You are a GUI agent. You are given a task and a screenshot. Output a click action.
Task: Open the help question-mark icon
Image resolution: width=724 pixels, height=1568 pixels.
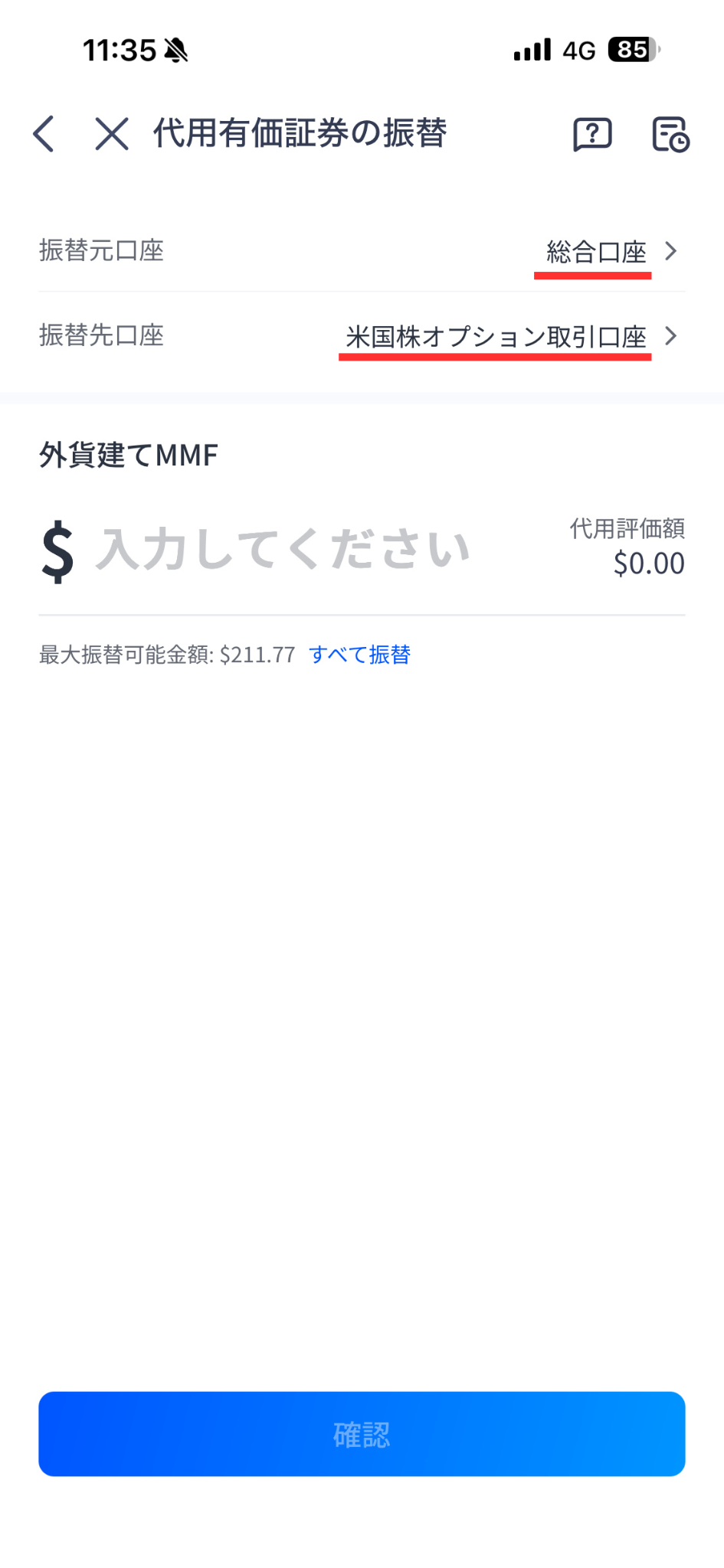[x=592, y=135]
